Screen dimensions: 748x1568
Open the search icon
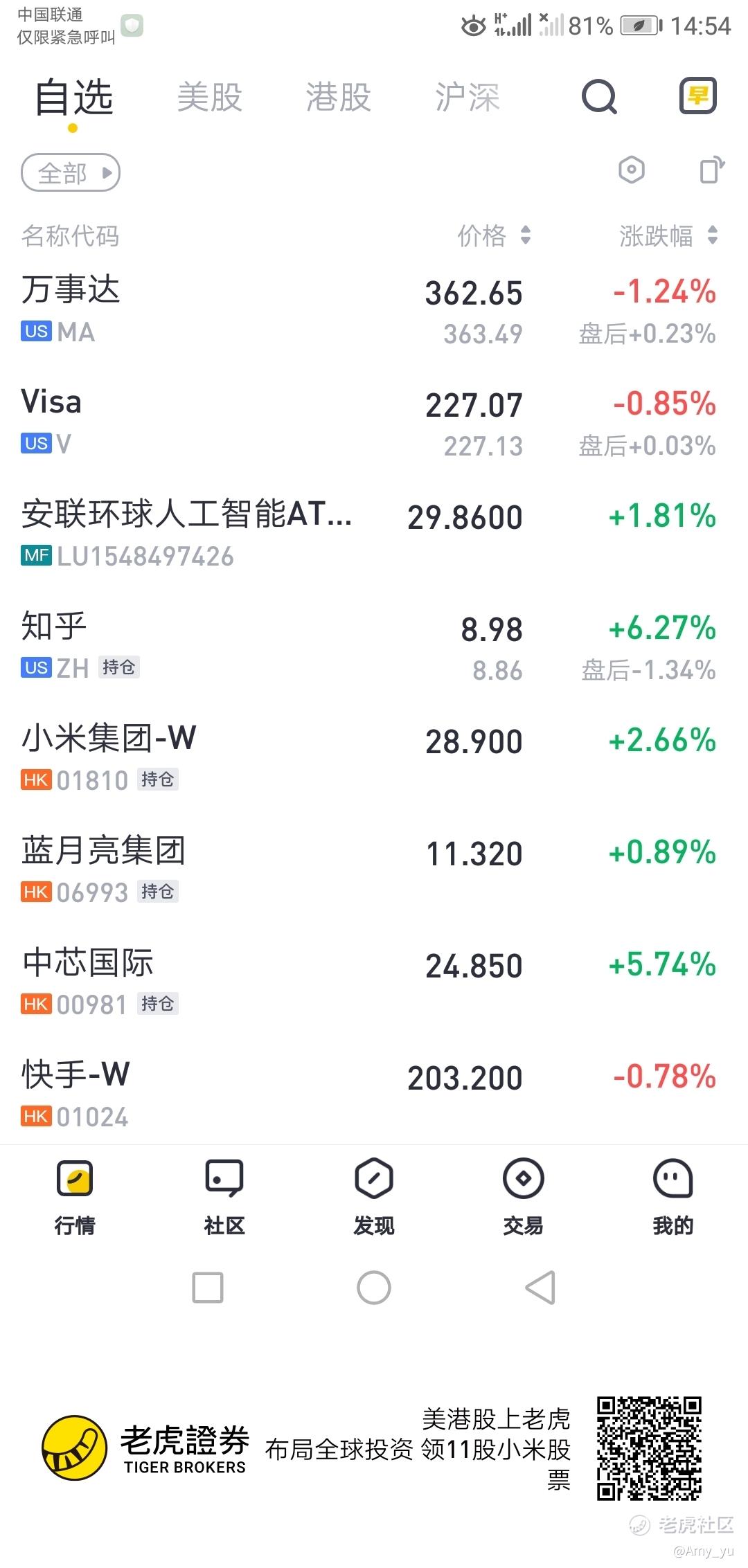(599, 96)
